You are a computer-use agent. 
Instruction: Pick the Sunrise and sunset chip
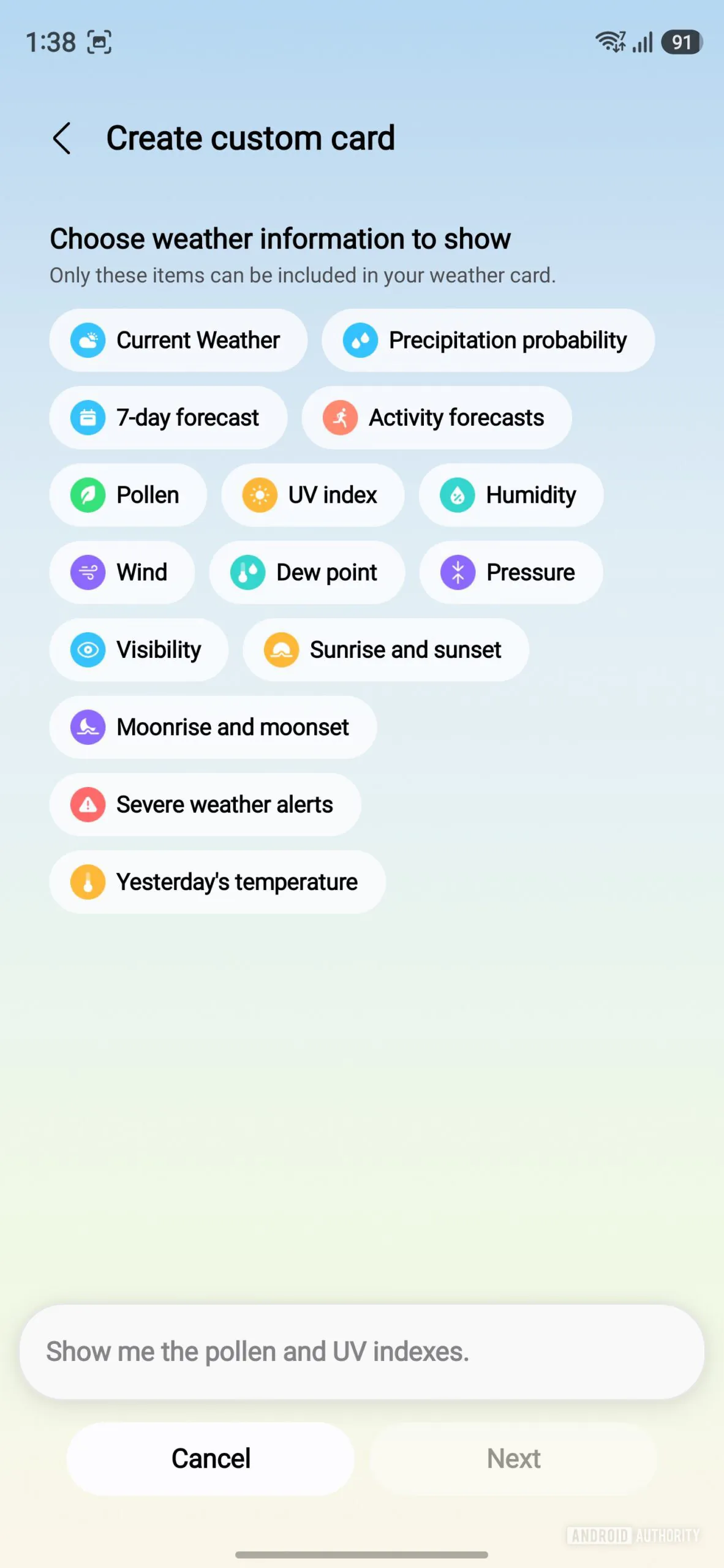[386, 650]
